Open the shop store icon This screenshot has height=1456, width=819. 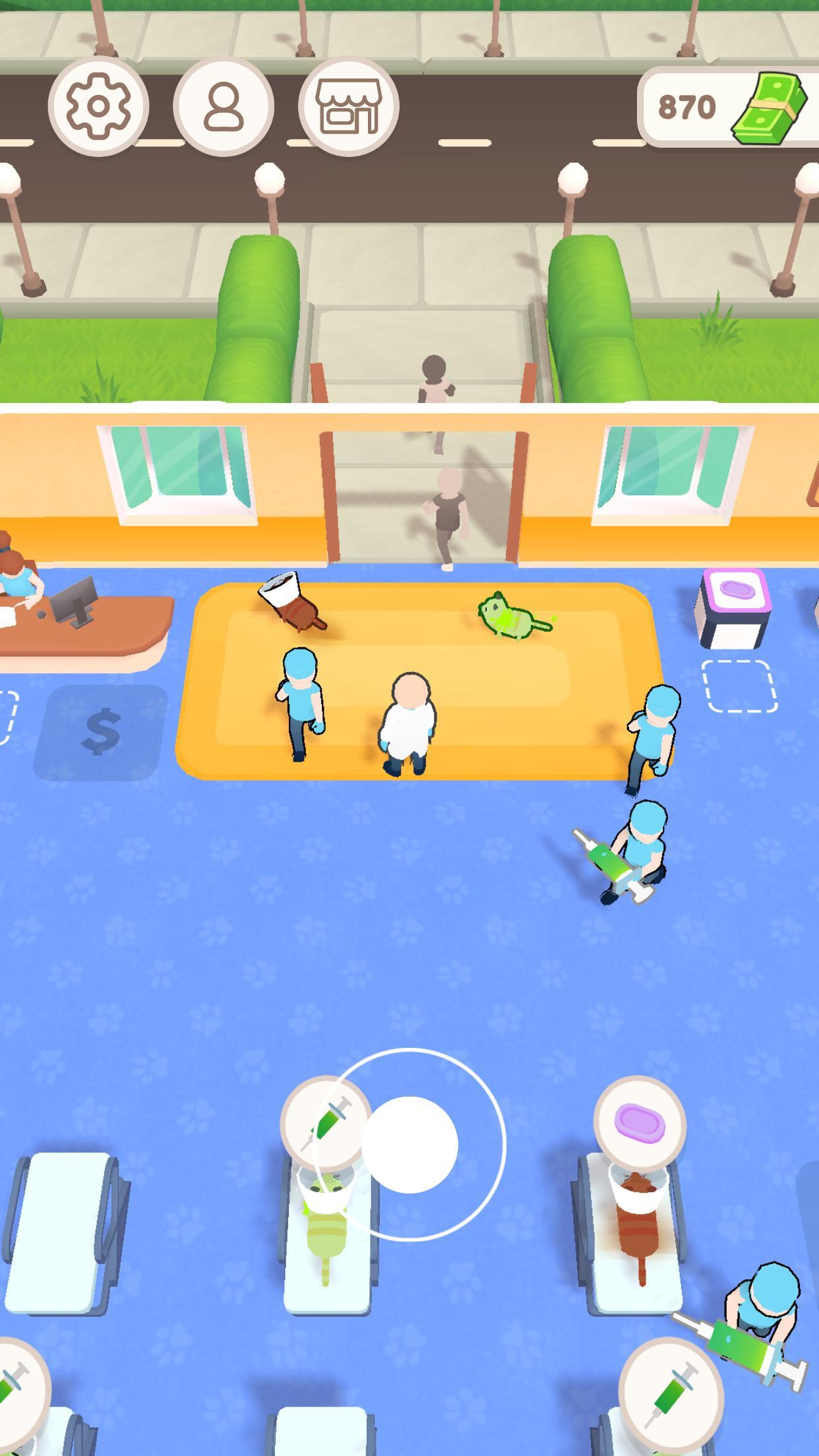point(348,106)
